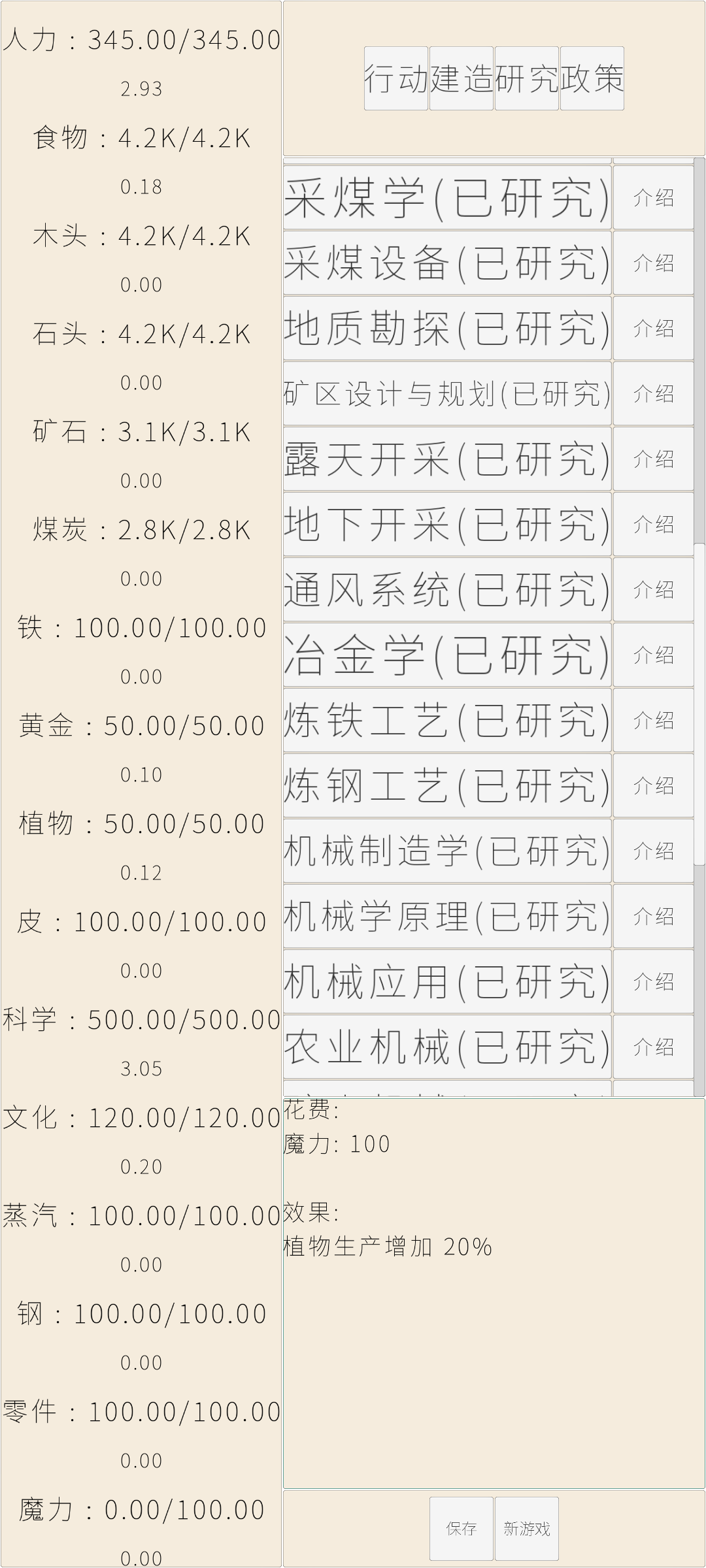Select 矿区设计与规划 research
The image size is (706, 1568).
[x=446, y=392]
